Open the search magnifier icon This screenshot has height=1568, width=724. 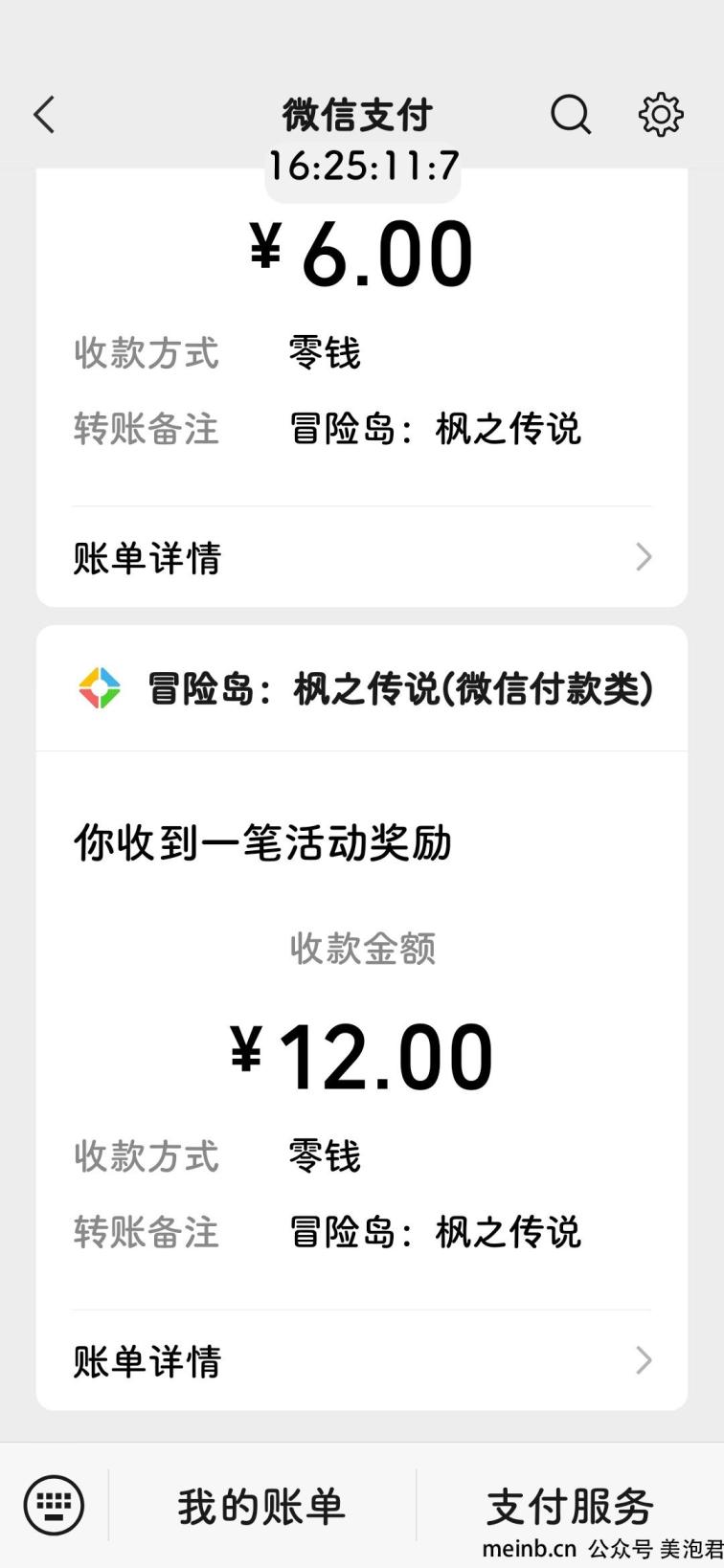[571, 115]
